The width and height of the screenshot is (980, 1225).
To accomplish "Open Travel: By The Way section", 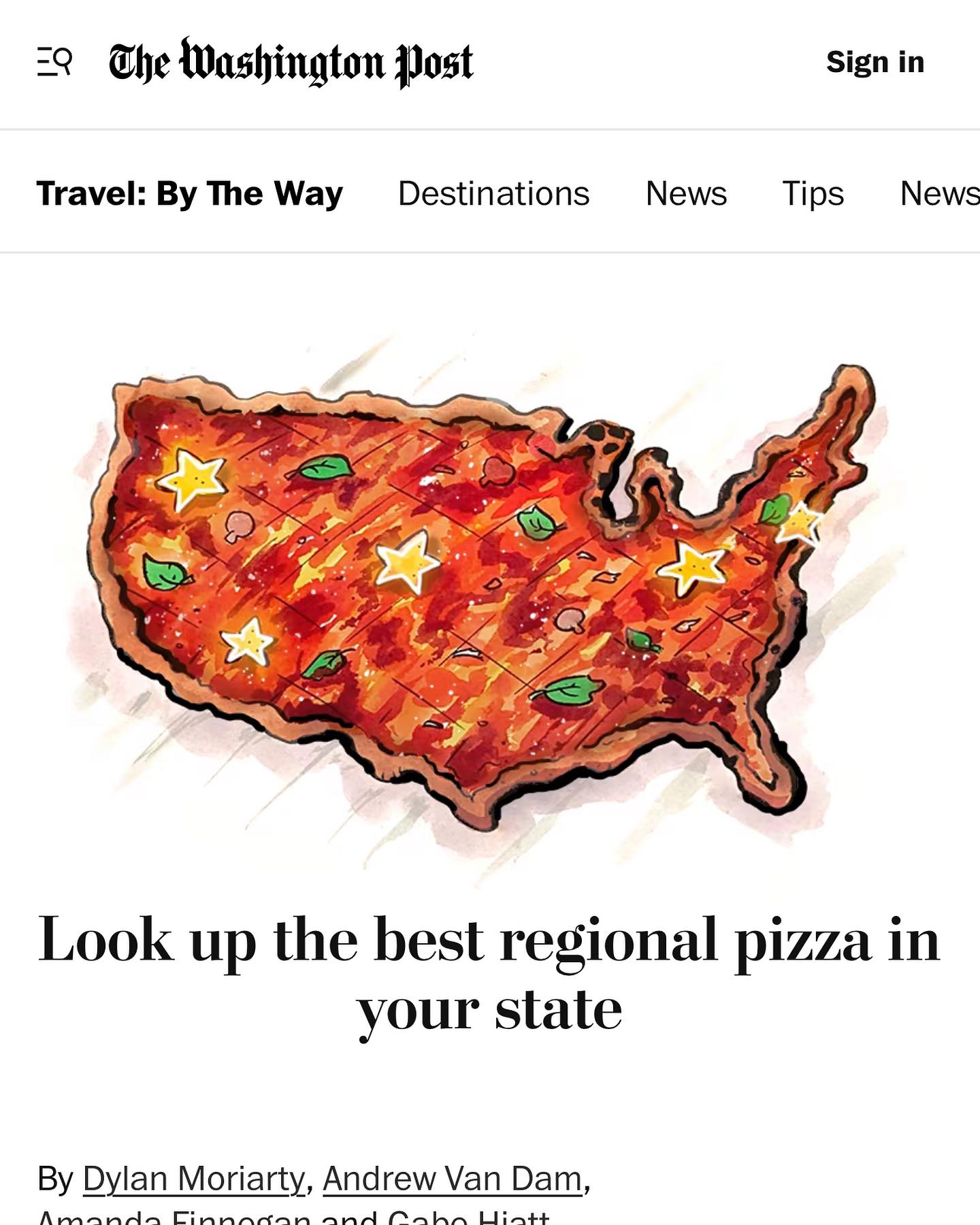I will point(190,193).
